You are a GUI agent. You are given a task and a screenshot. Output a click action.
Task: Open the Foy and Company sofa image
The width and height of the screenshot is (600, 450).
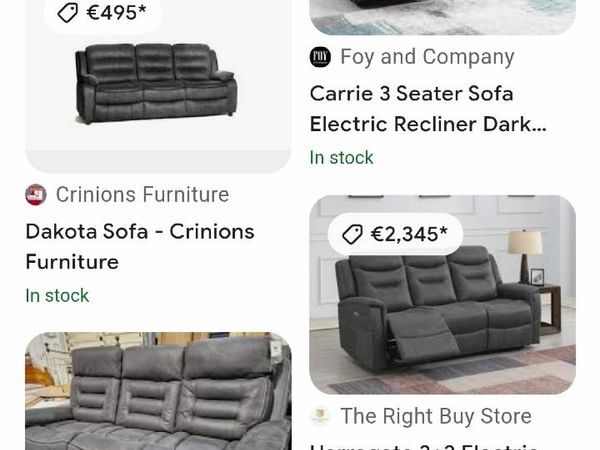coord(442,17)
